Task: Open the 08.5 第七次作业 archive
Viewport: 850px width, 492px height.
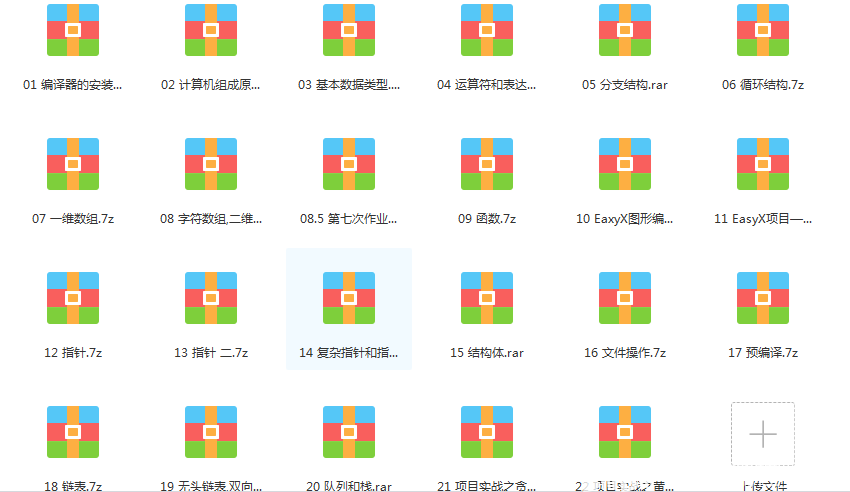Action: [349, 164]
